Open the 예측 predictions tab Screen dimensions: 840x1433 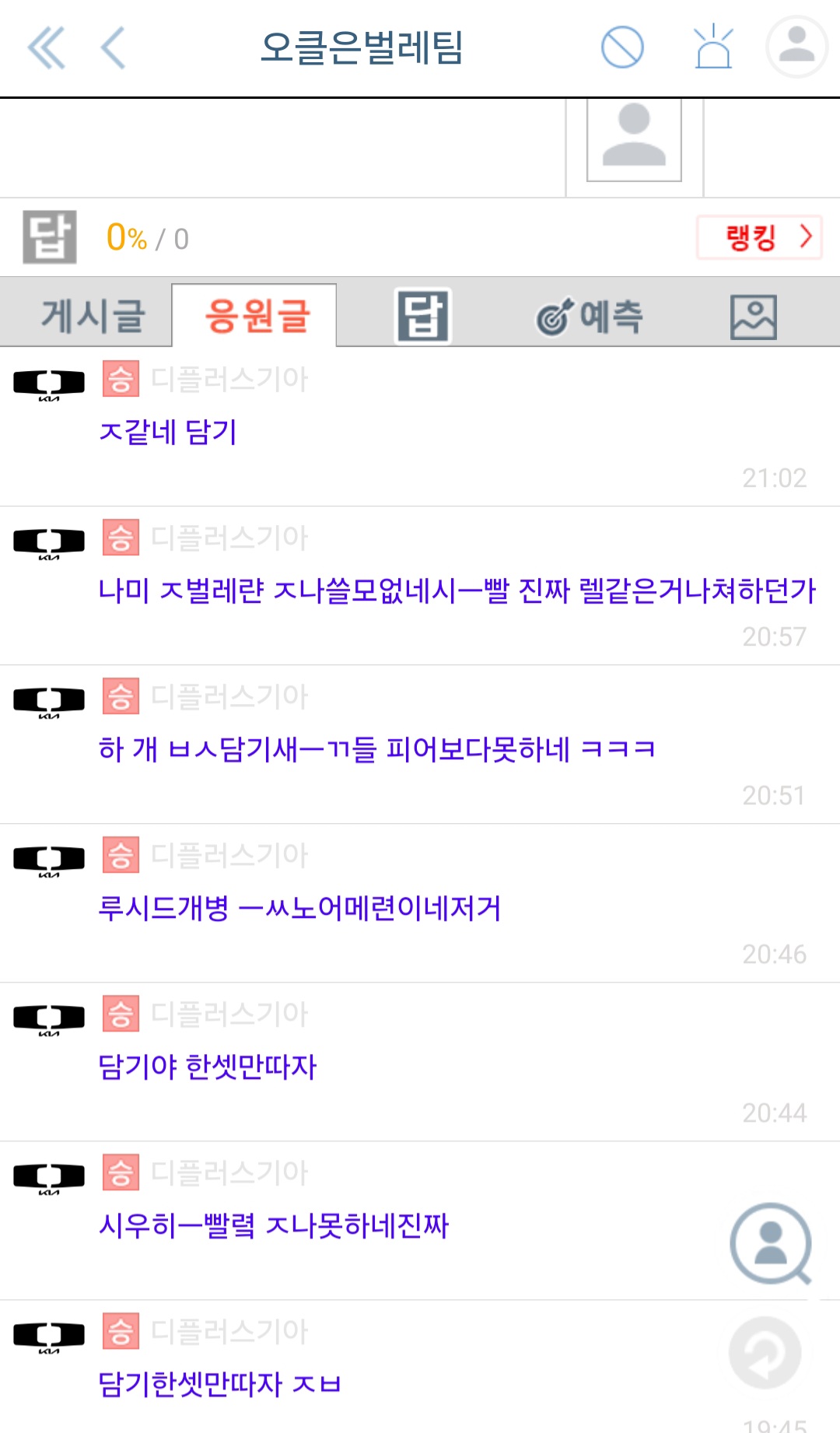pyautogui.click(x=590, y=317)
